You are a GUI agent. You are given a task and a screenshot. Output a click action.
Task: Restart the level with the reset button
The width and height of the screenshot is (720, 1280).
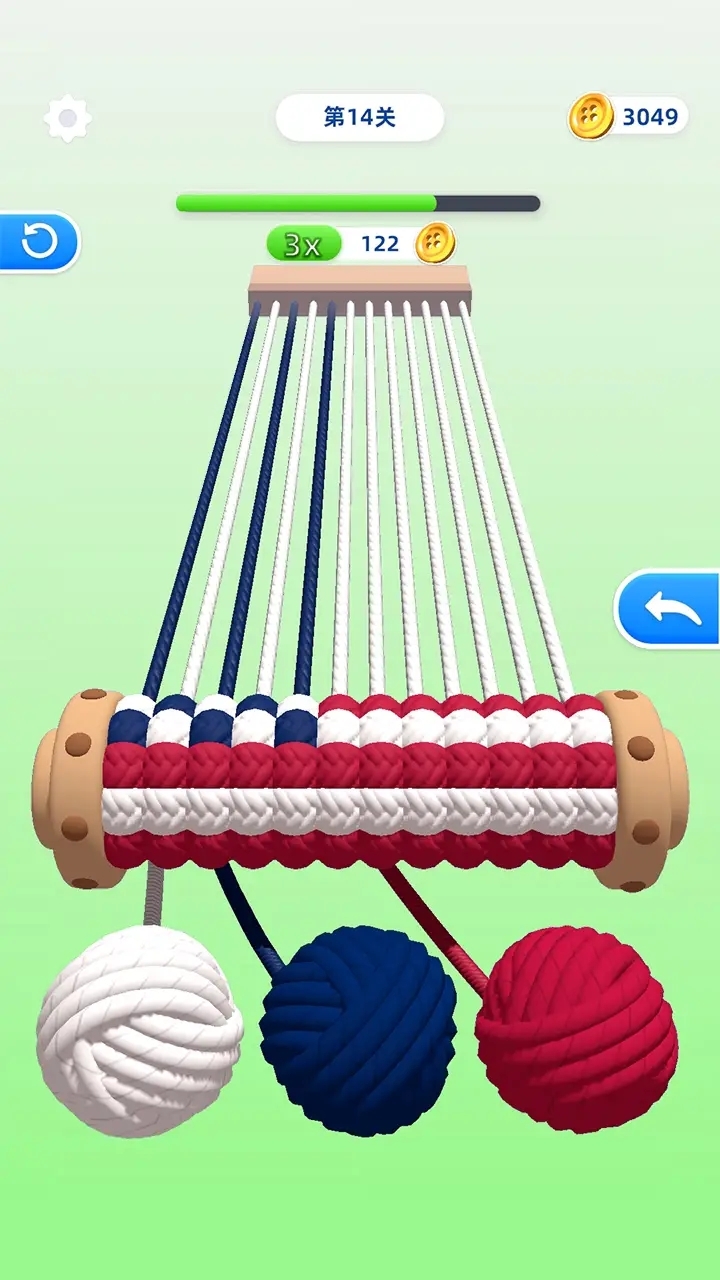coord(39,242)
